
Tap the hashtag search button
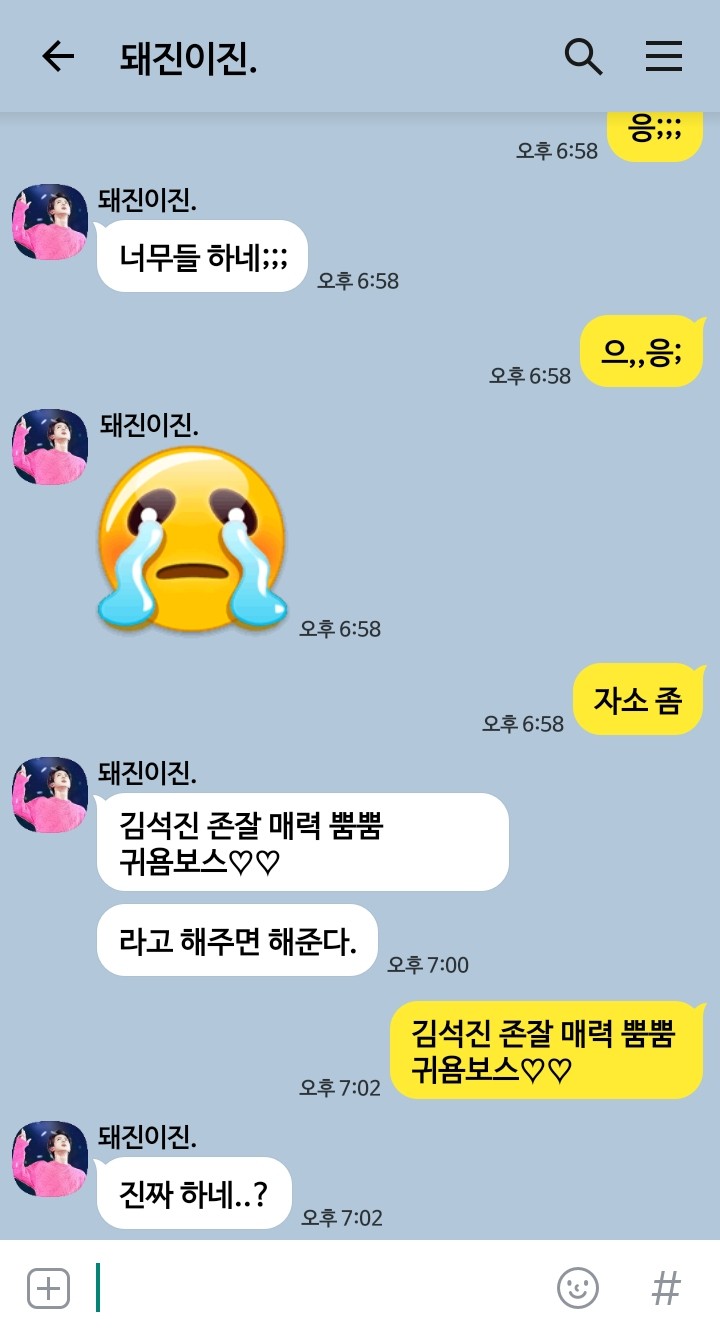[x=666, y=1288]
